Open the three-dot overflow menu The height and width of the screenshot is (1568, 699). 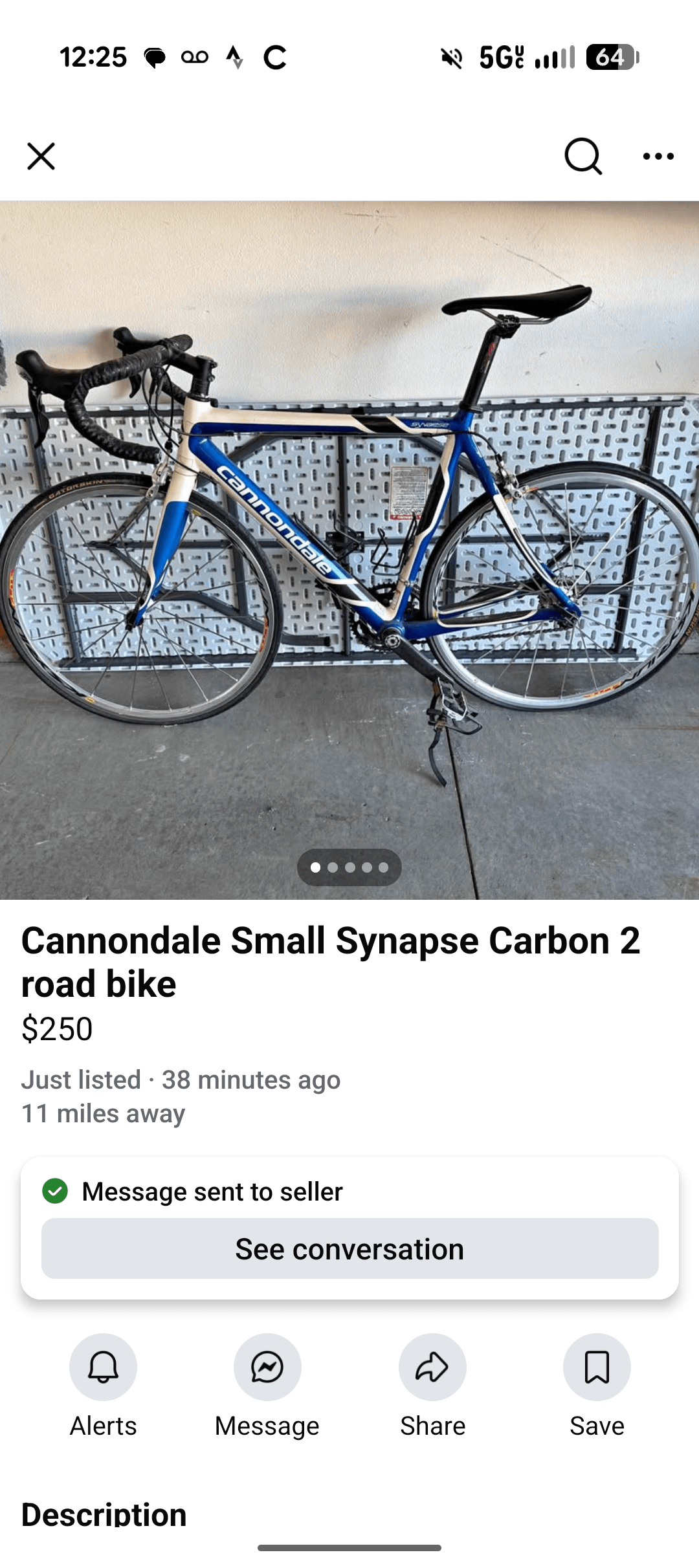(x=658, y=157)
